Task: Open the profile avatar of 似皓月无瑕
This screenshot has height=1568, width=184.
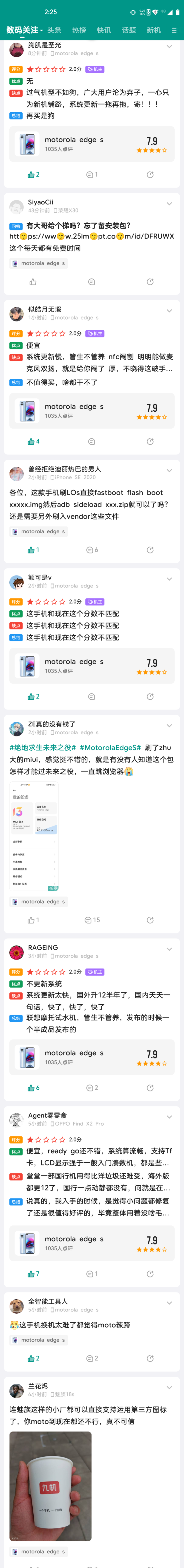Action: pyautogui.click(x=16, y=314)
